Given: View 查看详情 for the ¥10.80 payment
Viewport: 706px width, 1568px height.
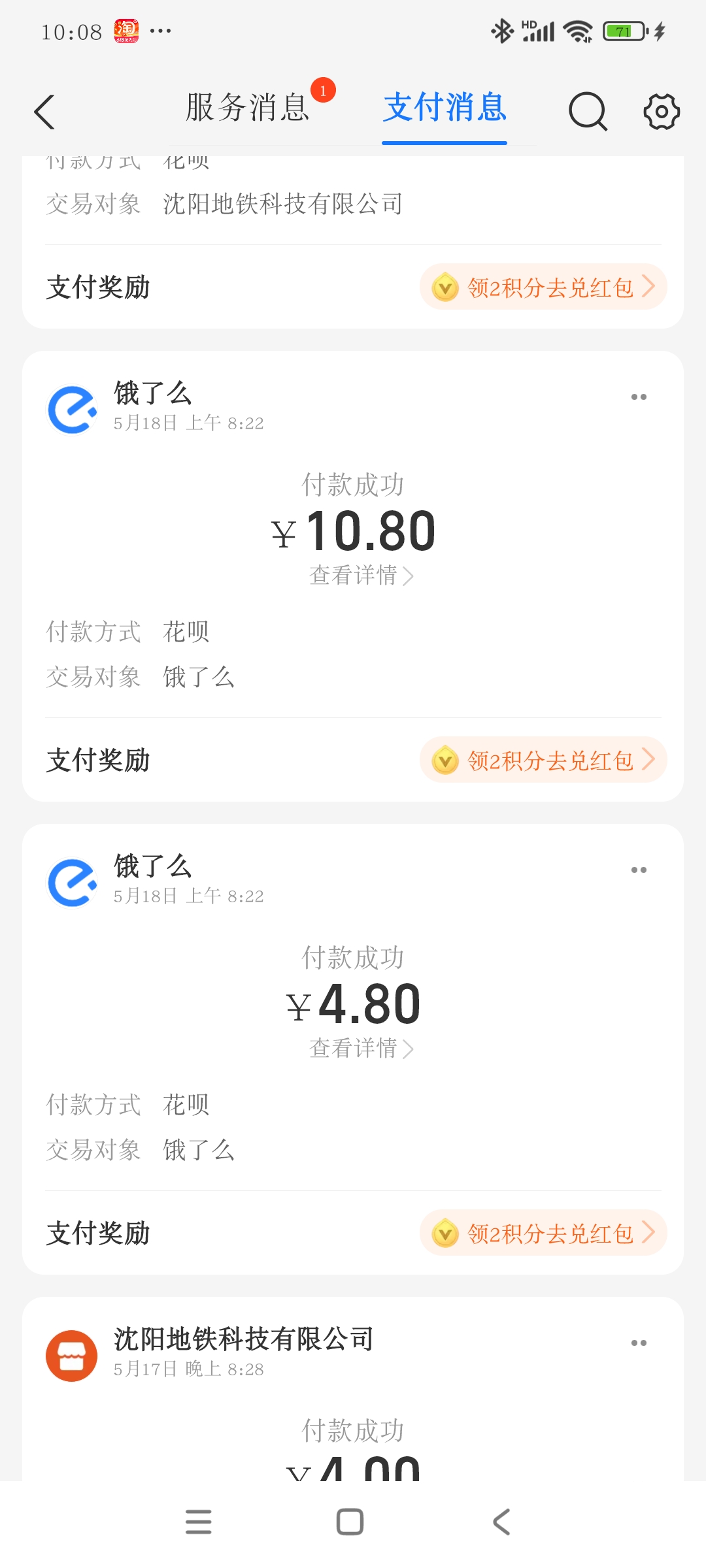Looking at the screenshot, I should coord(361,576).
